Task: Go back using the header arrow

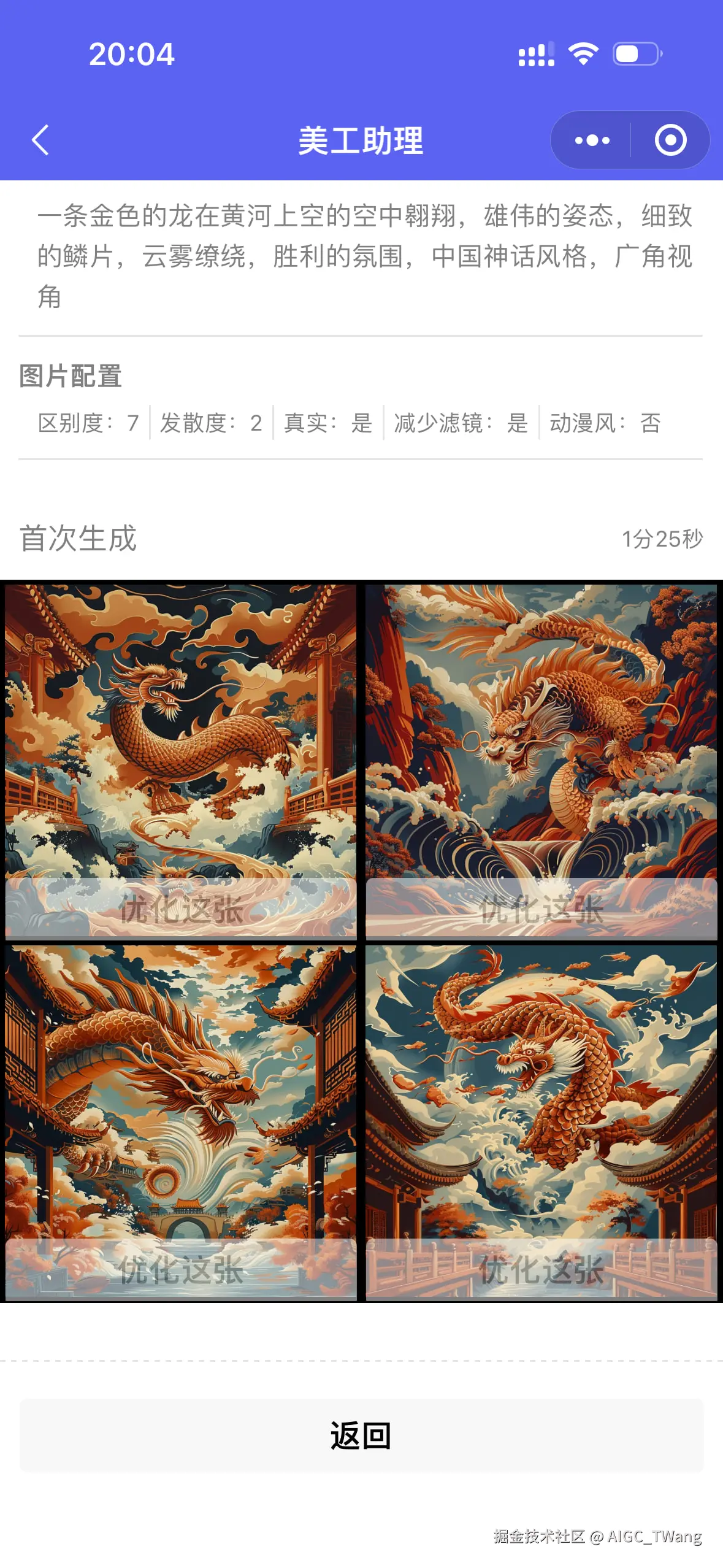Action: 40,140
